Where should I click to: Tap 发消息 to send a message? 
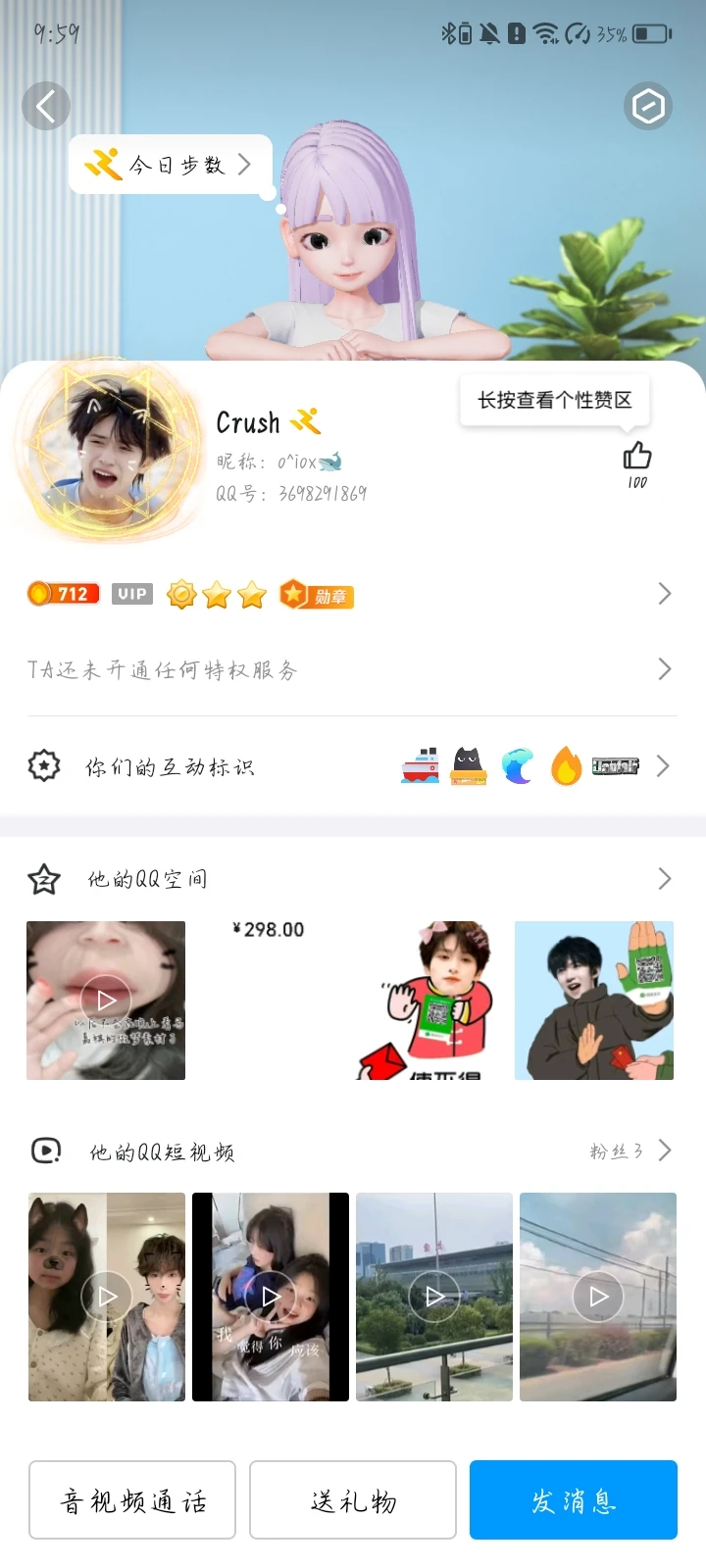(574, 1500)
